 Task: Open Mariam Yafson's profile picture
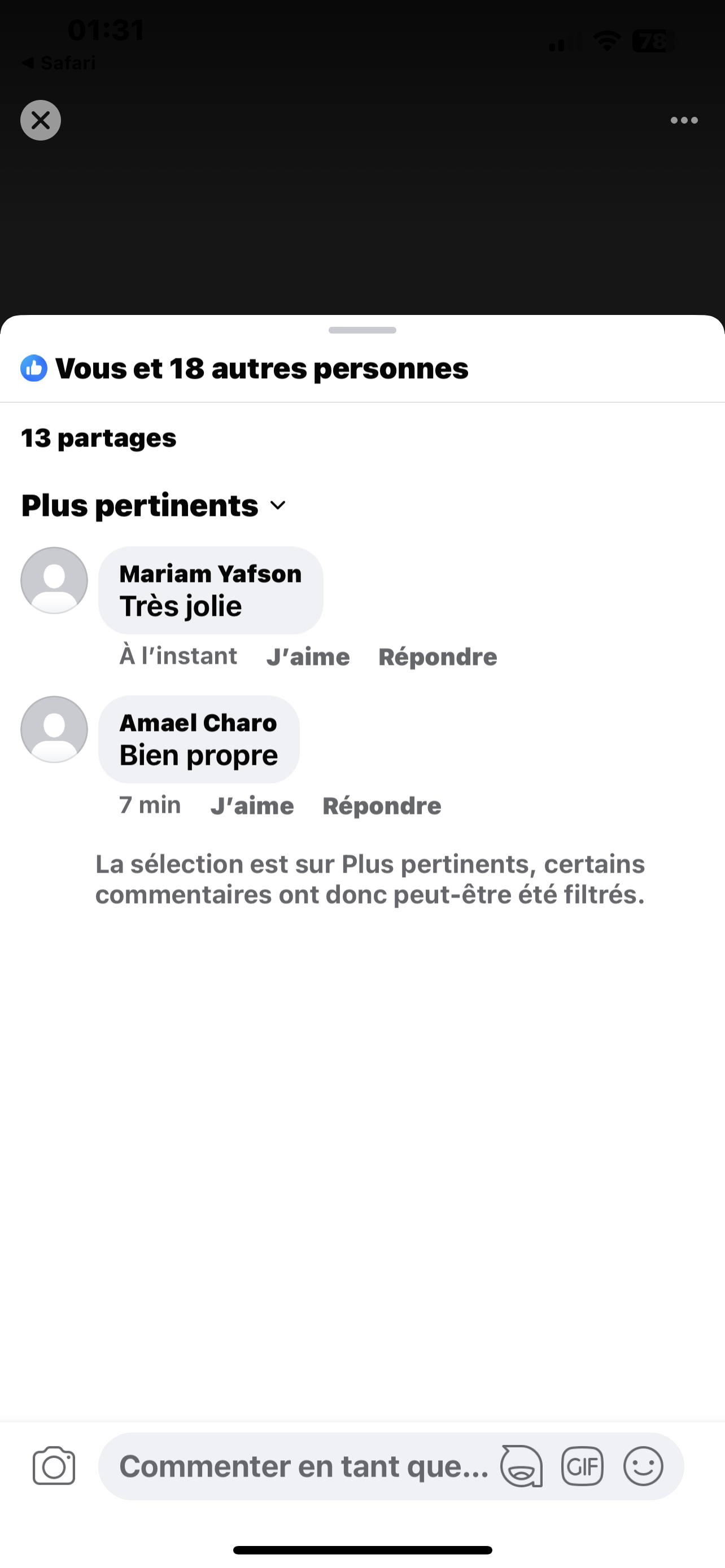click(54, 580)
